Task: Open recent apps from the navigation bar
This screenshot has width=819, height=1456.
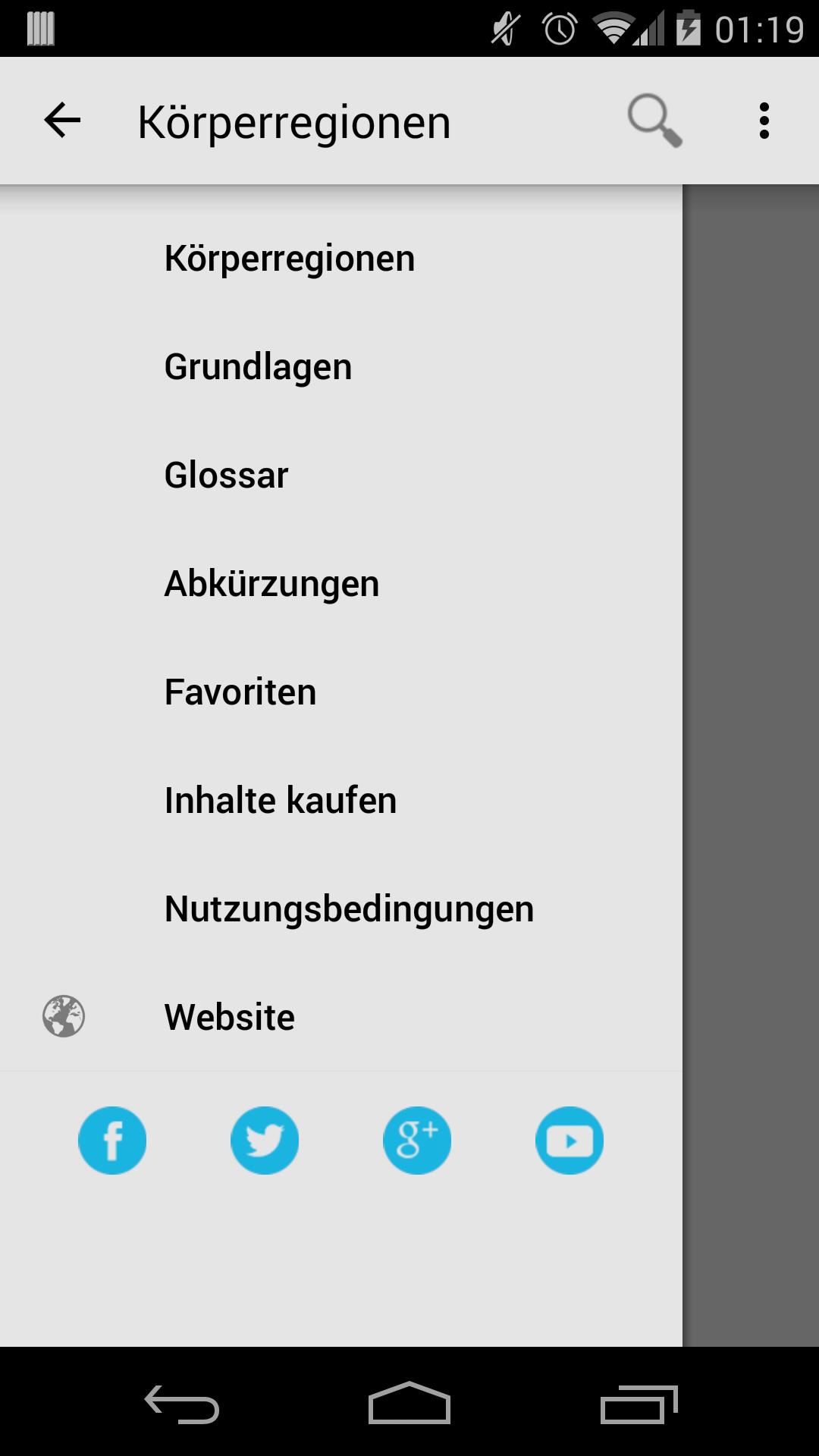Action: click(639, 1404)
